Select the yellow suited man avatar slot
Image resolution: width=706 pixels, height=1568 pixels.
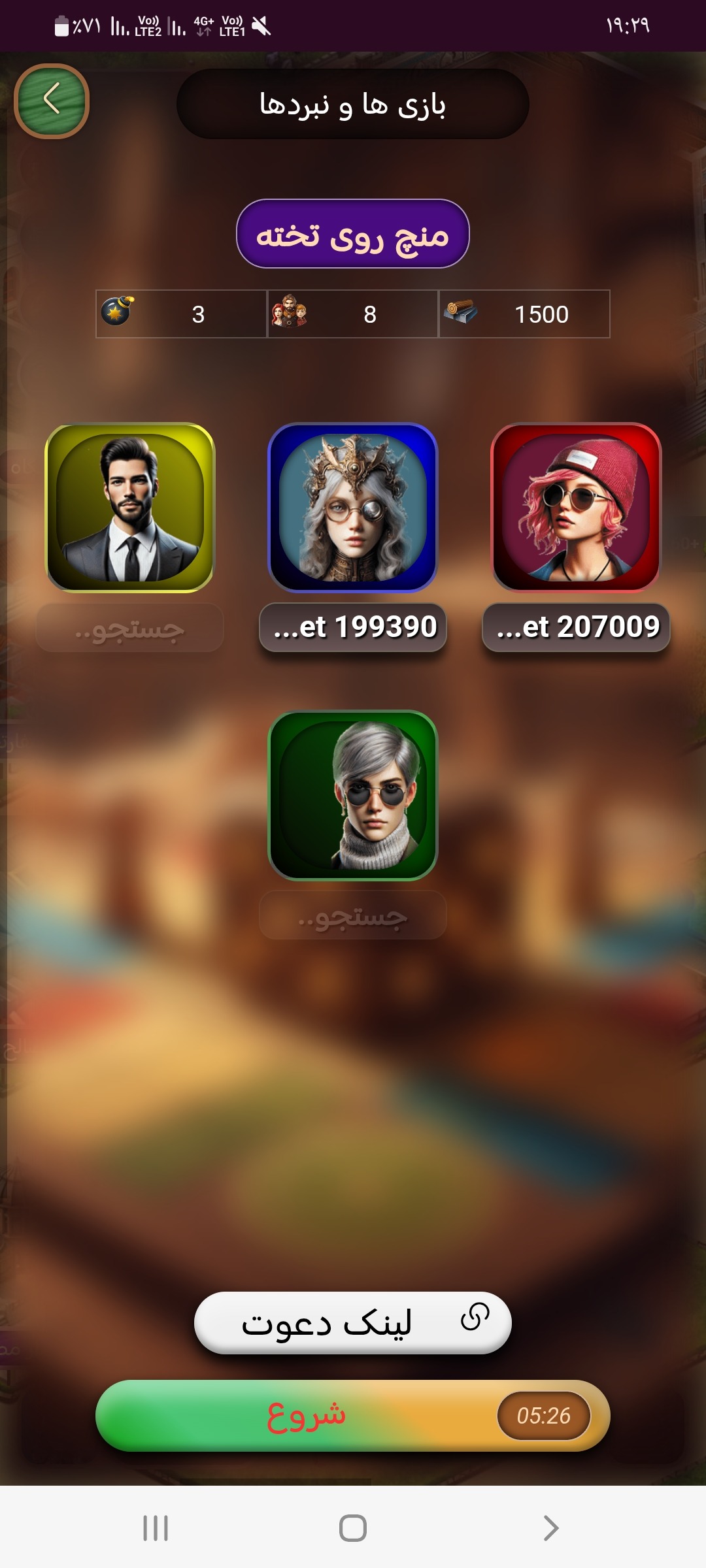[x=129, y=508]
